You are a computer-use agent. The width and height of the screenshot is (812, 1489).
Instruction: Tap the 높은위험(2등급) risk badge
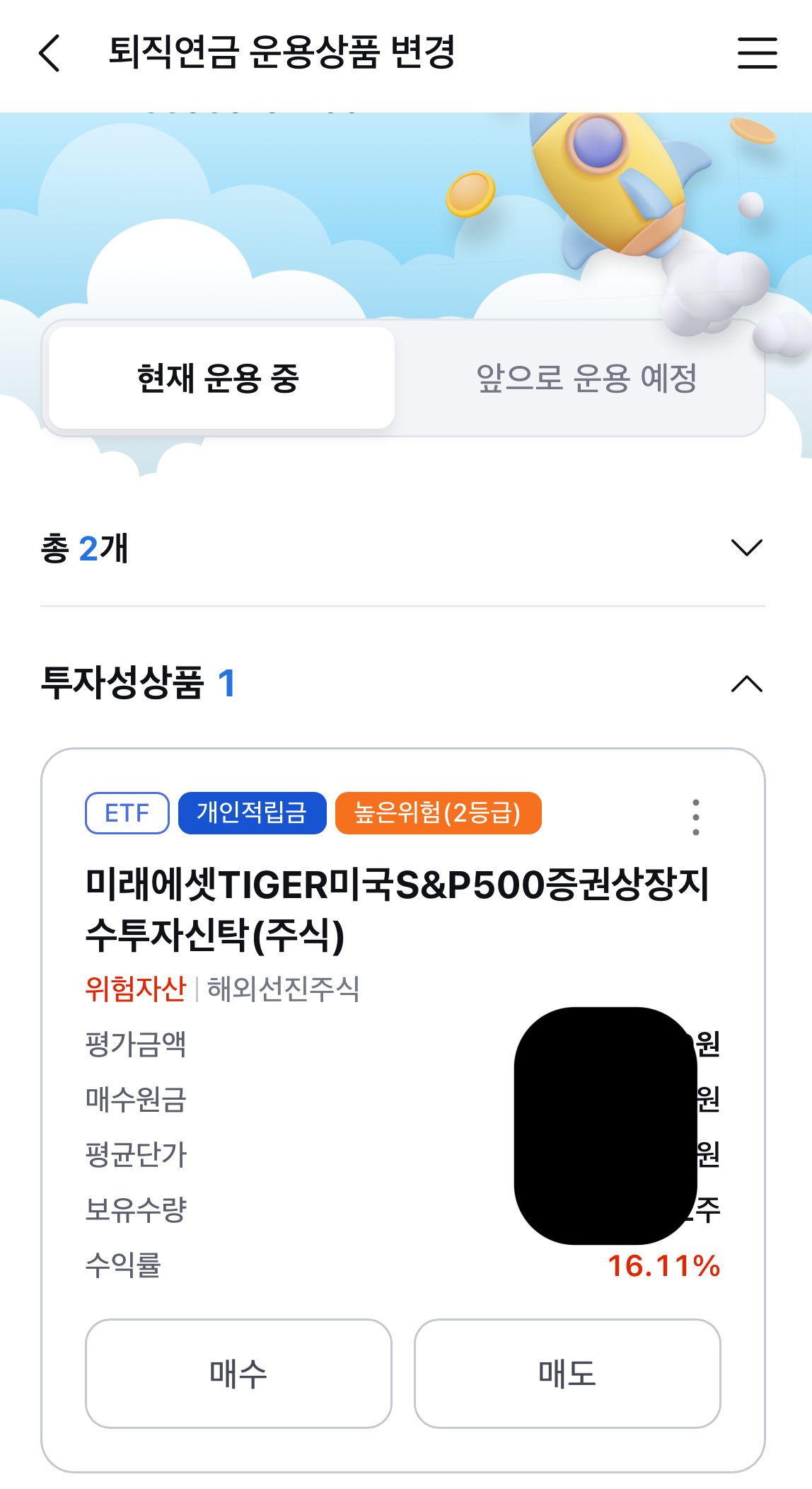coord(438,812)
